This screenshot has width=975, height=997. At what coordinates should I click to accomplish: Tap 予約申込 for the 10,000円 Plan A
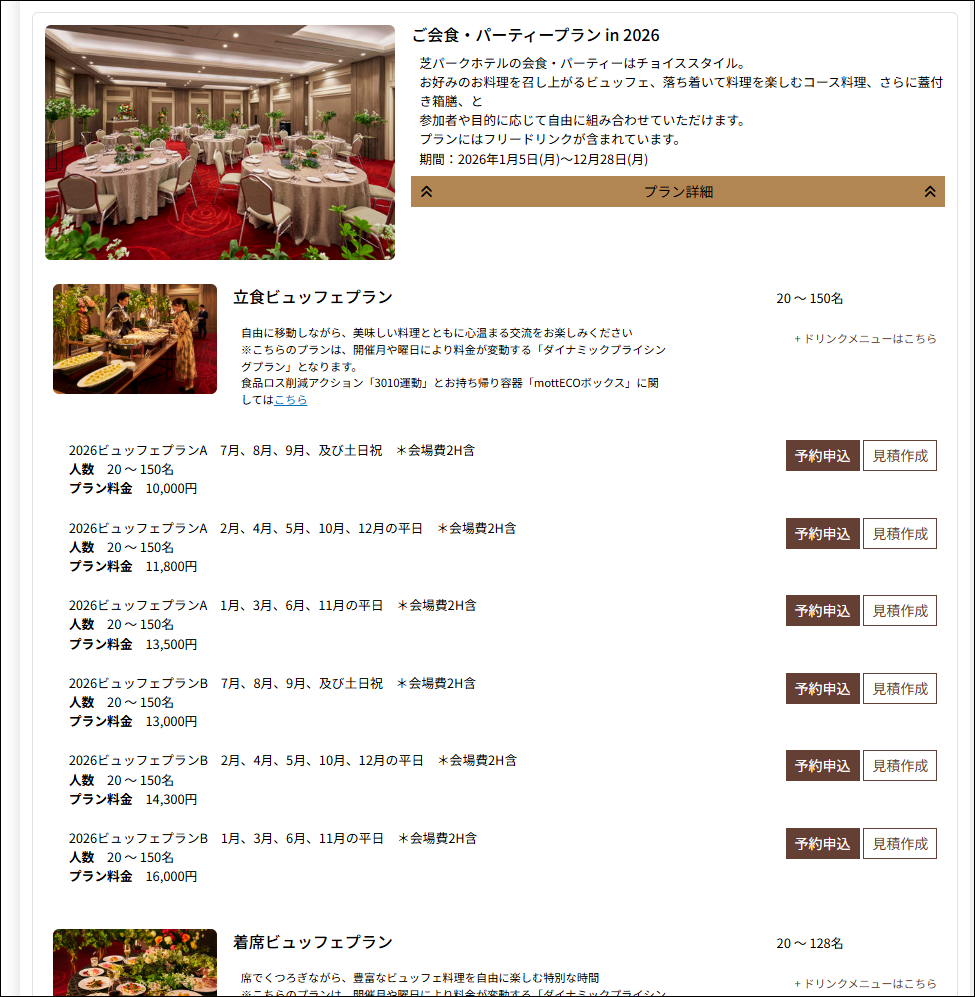coord(822,456)
